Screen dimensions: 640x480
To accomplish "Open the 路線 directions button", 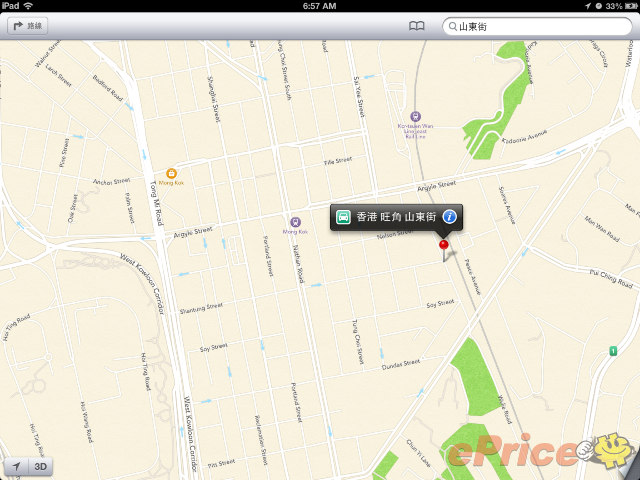I will [x=28, y=26].
